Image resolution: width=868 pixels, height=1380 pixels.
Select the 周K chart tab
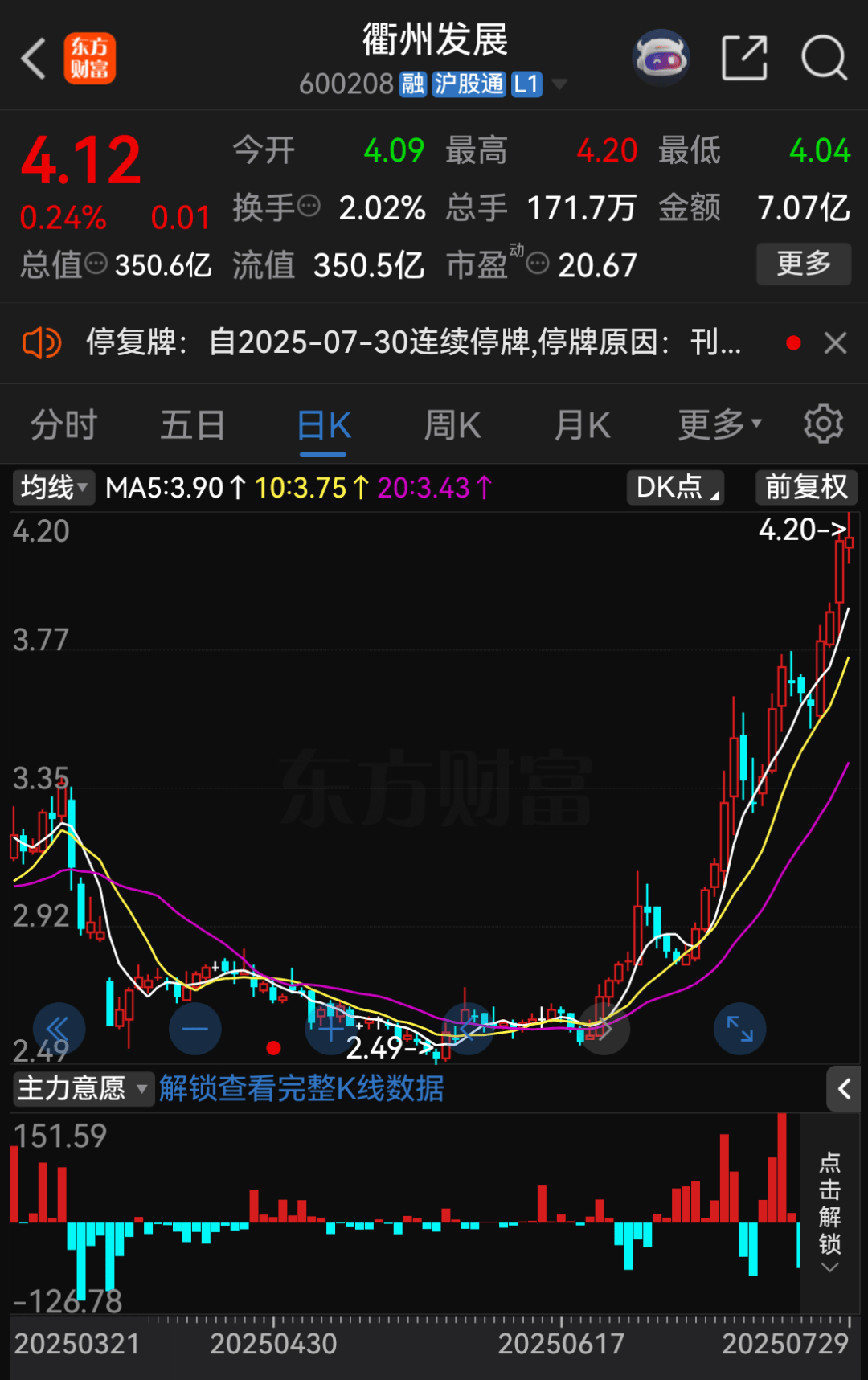click(452, 424)
